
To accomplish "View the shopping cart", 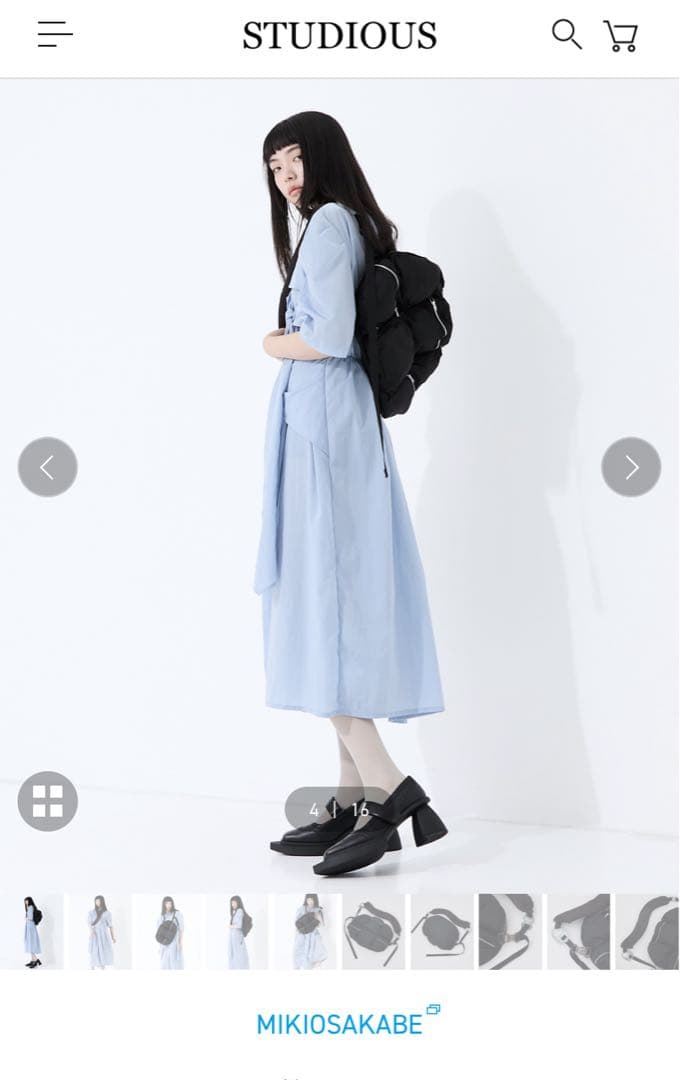I will 621,36.
